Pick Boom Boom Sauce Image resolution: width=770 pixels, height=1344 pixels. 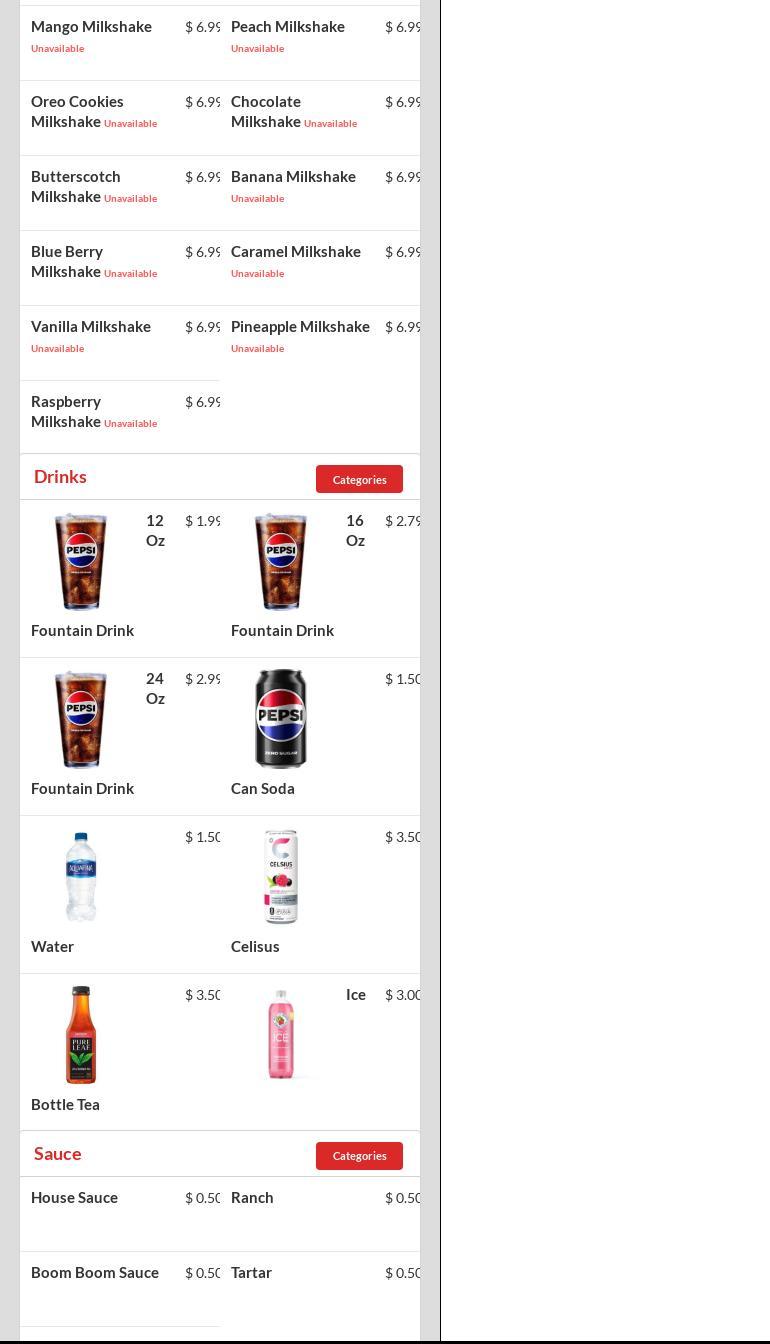[95, 1273]
